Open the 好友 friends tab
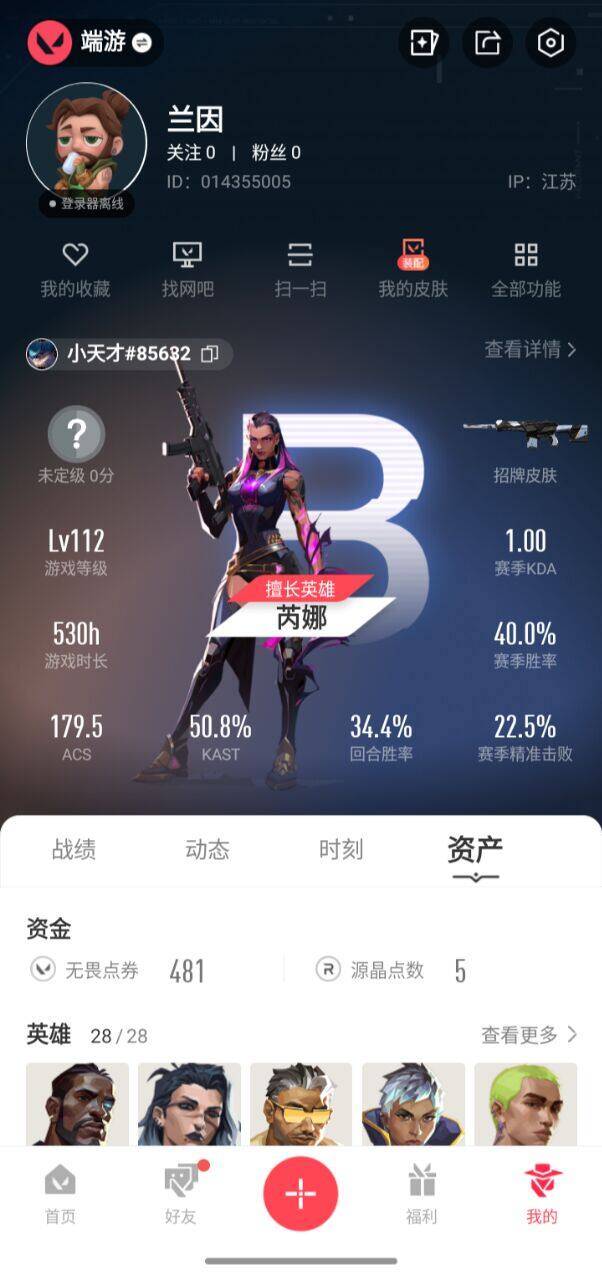Viewport: 602px width, 1280px height. tap(181, 1195)
